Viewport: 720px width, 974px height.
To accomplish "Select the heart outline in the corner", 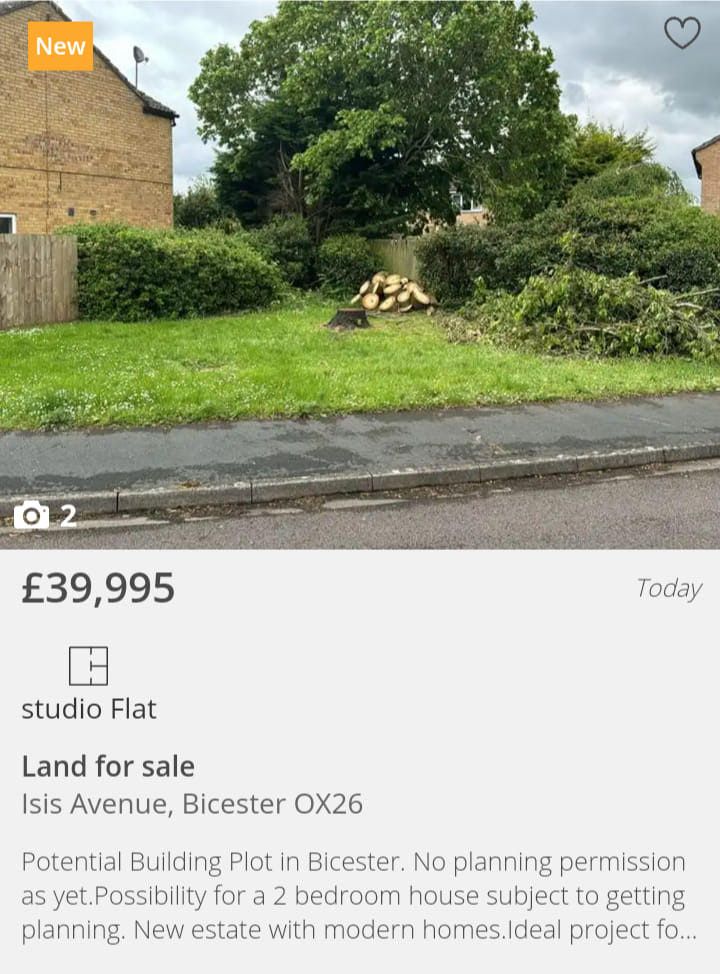I will 683,33.
